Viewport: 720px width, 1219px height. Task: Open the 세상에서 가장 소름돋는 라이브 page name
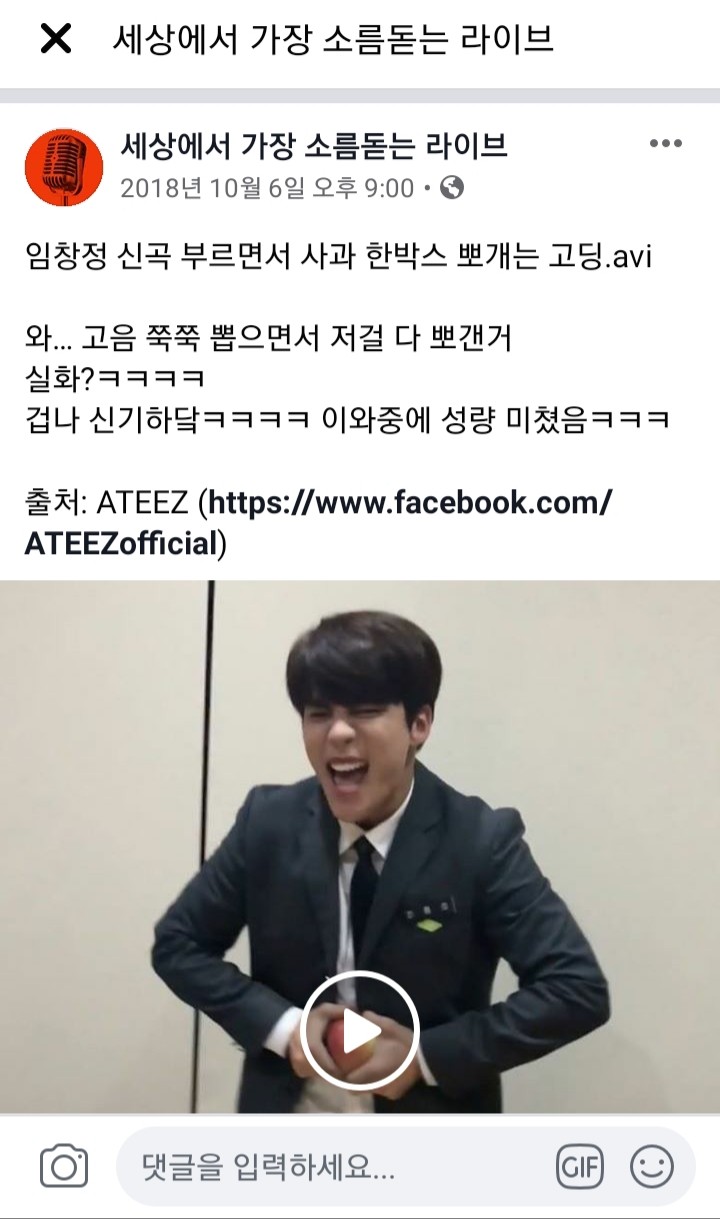[x=313, y=147]
